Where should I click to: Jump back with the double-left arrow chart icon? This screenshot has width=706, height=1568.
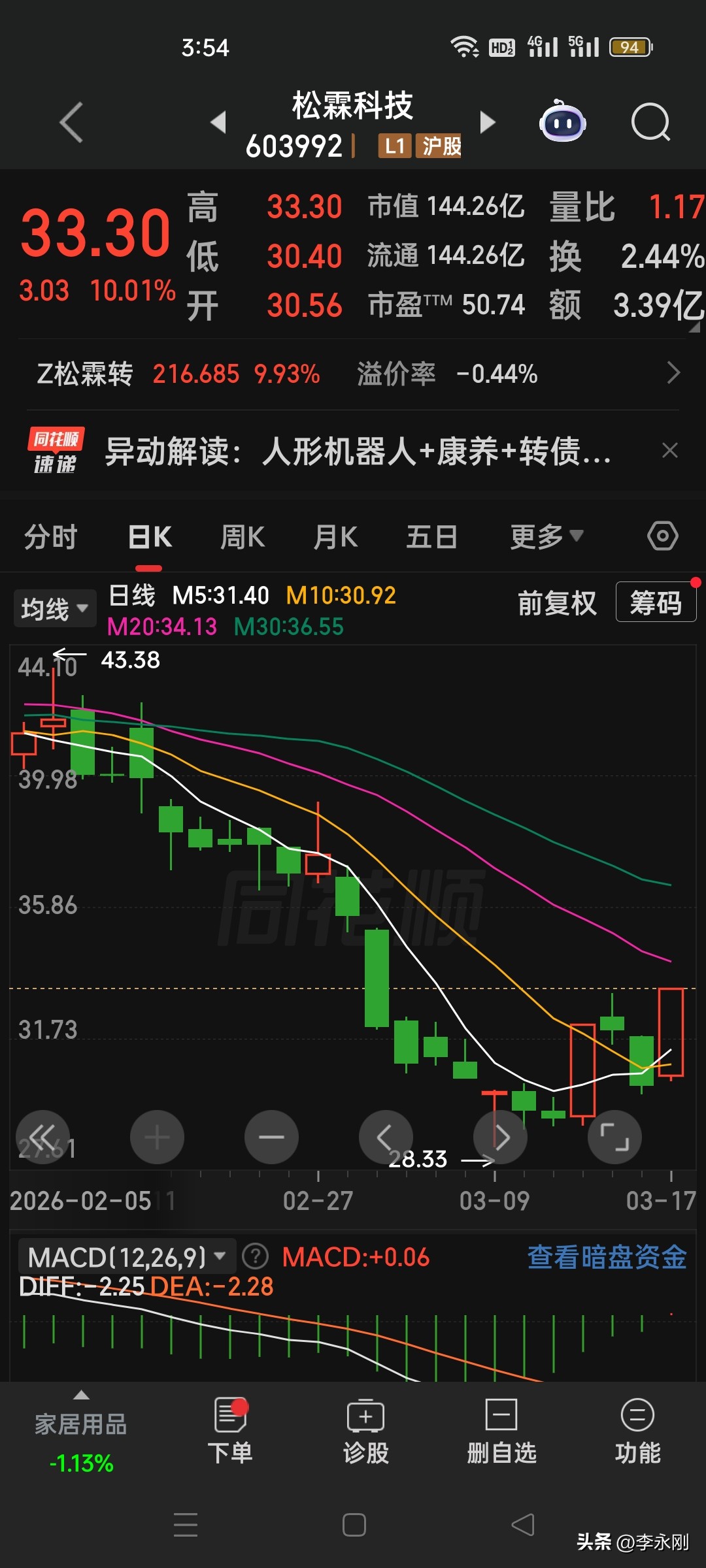point(43,1137)
